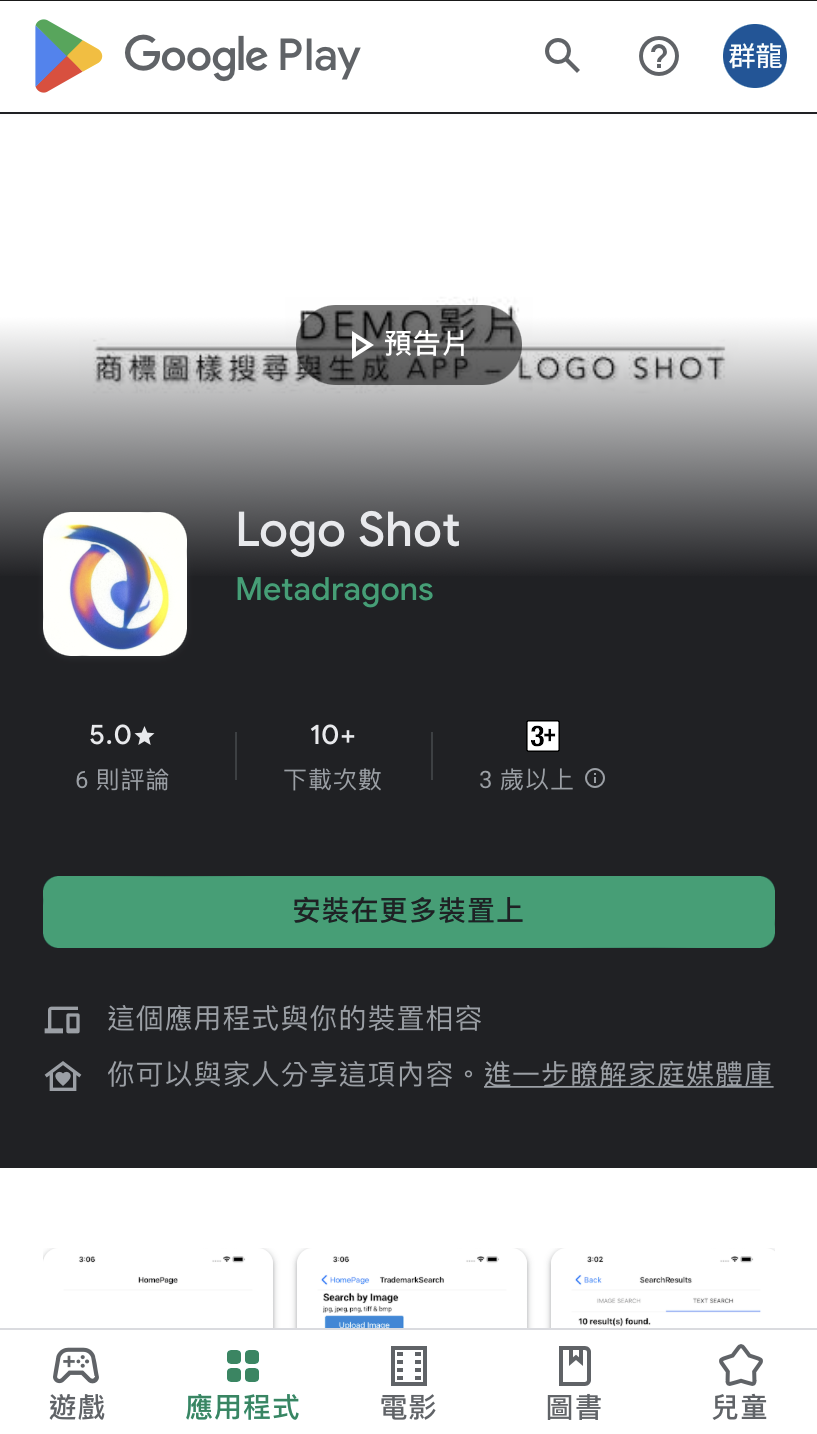Screen dimensions: 817x1434
Task: Open the Metadragons developer page
Action: [334, 590]
